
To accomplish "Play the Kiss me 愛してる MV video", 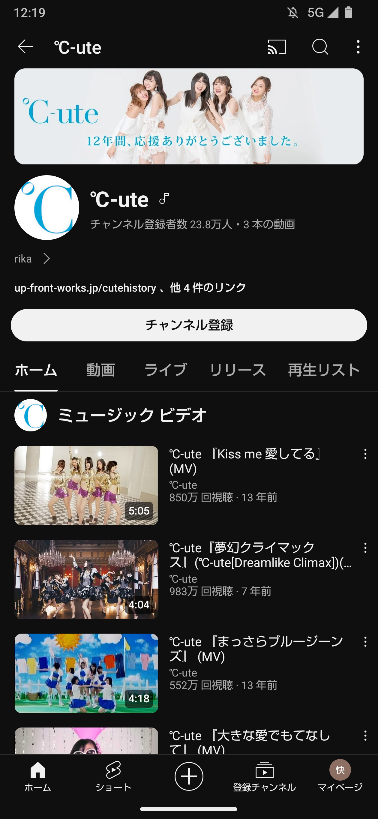I will pos(86,485).
